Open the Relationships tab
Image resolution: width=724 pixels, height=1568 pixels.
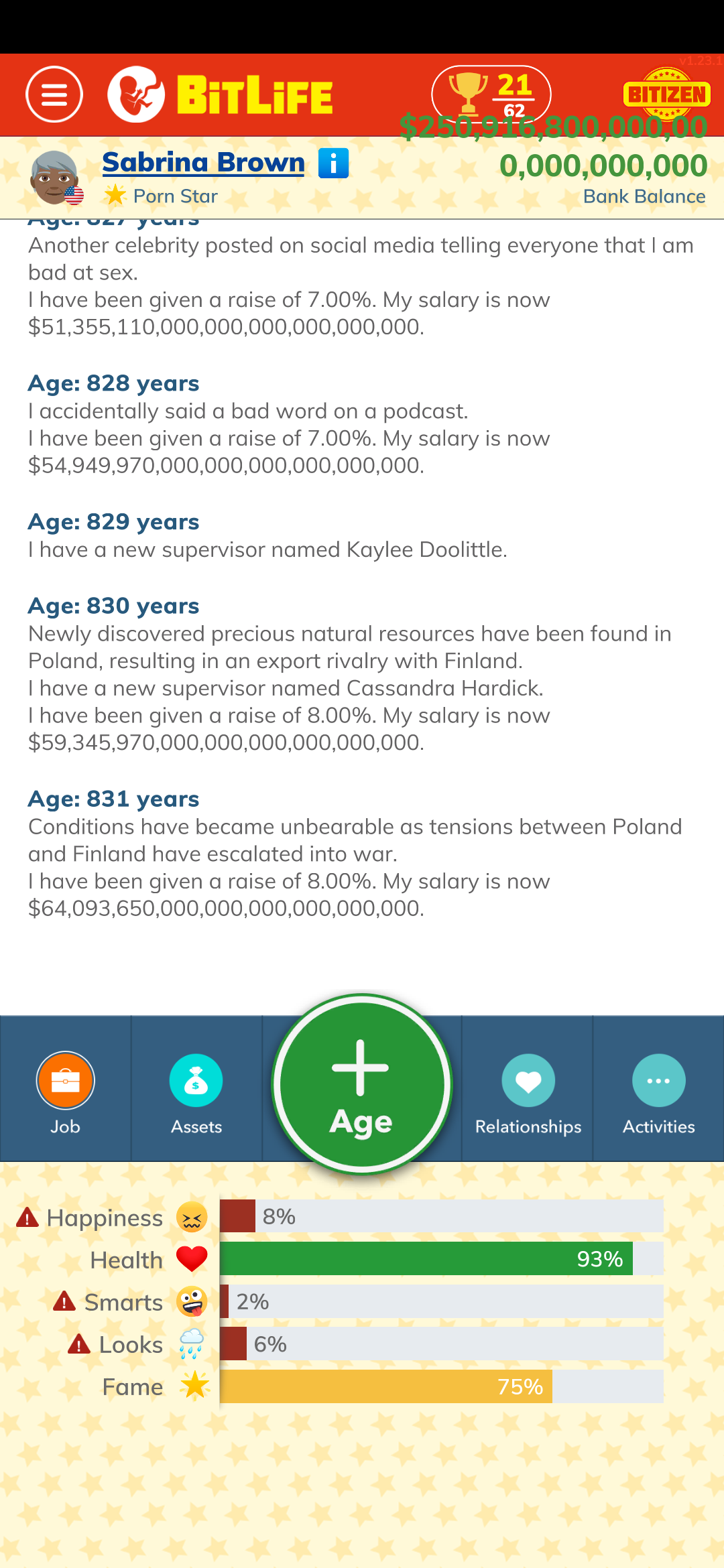(528, 1091)
